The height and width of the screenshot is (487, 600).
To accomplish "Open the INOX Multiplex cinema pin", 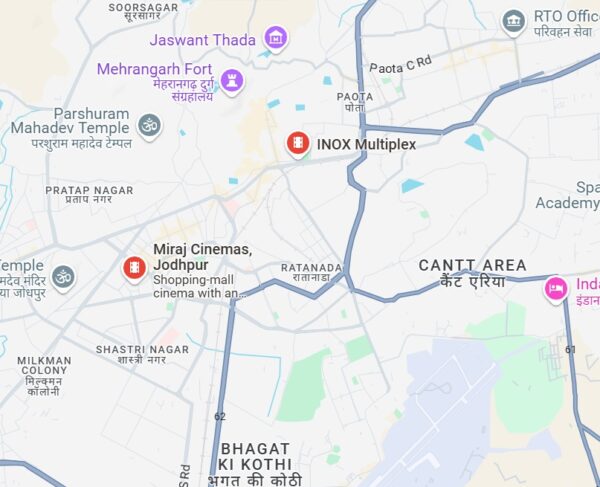I will click(x=297, y=143).
